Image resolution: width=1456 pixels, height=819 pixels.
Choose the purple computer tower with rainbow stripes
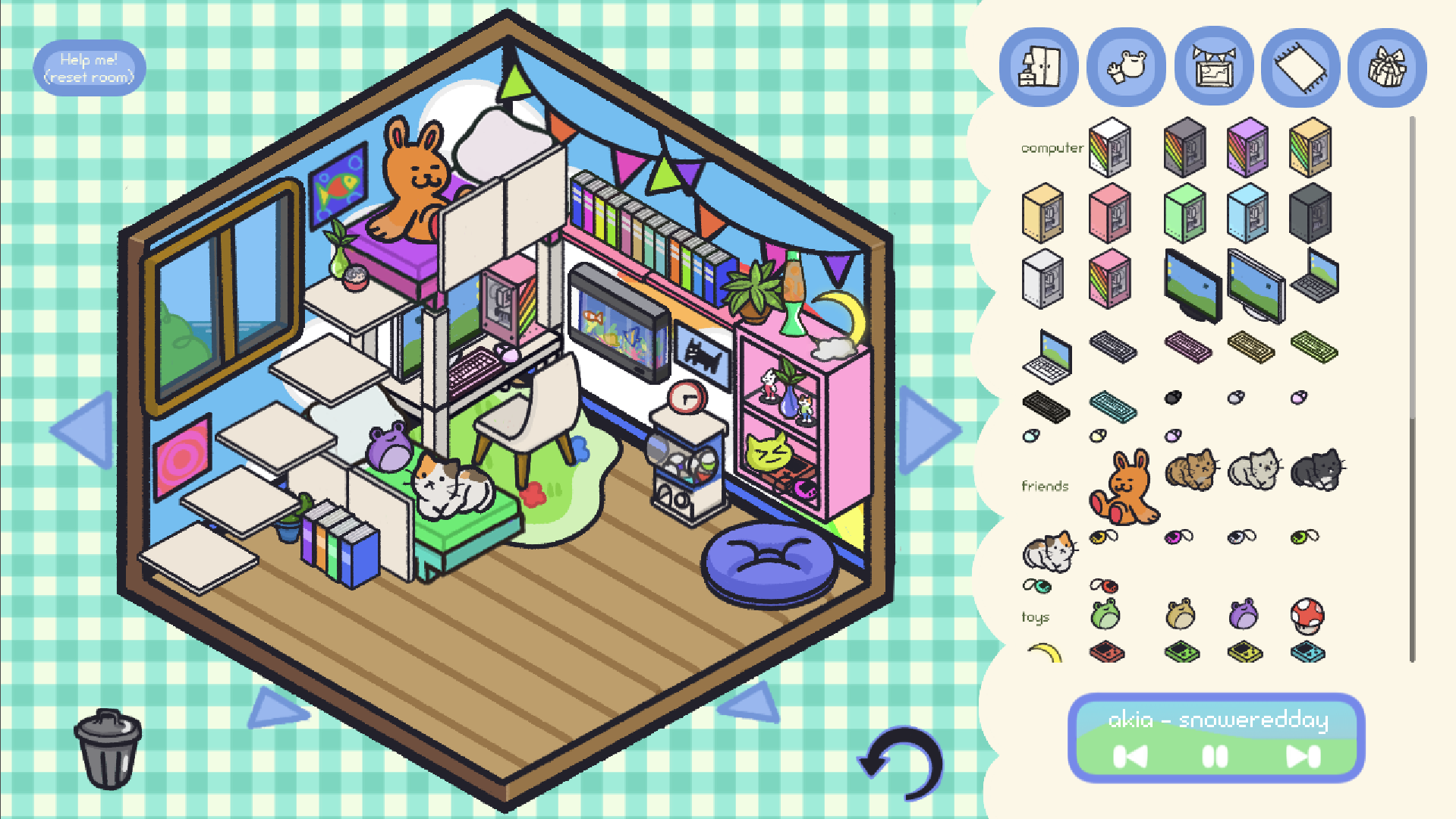(x=1247, y=148)
